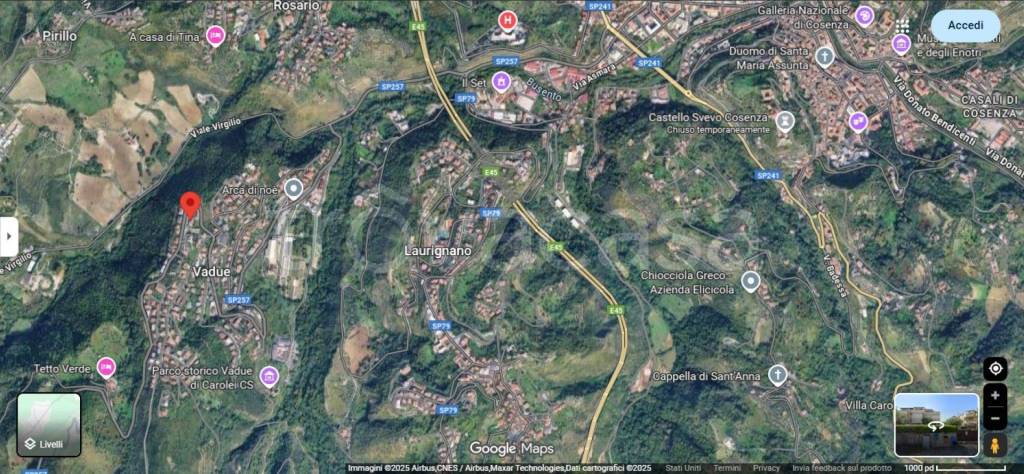Open the Privacy link in footer
This screenshot has width=1024, height=474.
767,468
